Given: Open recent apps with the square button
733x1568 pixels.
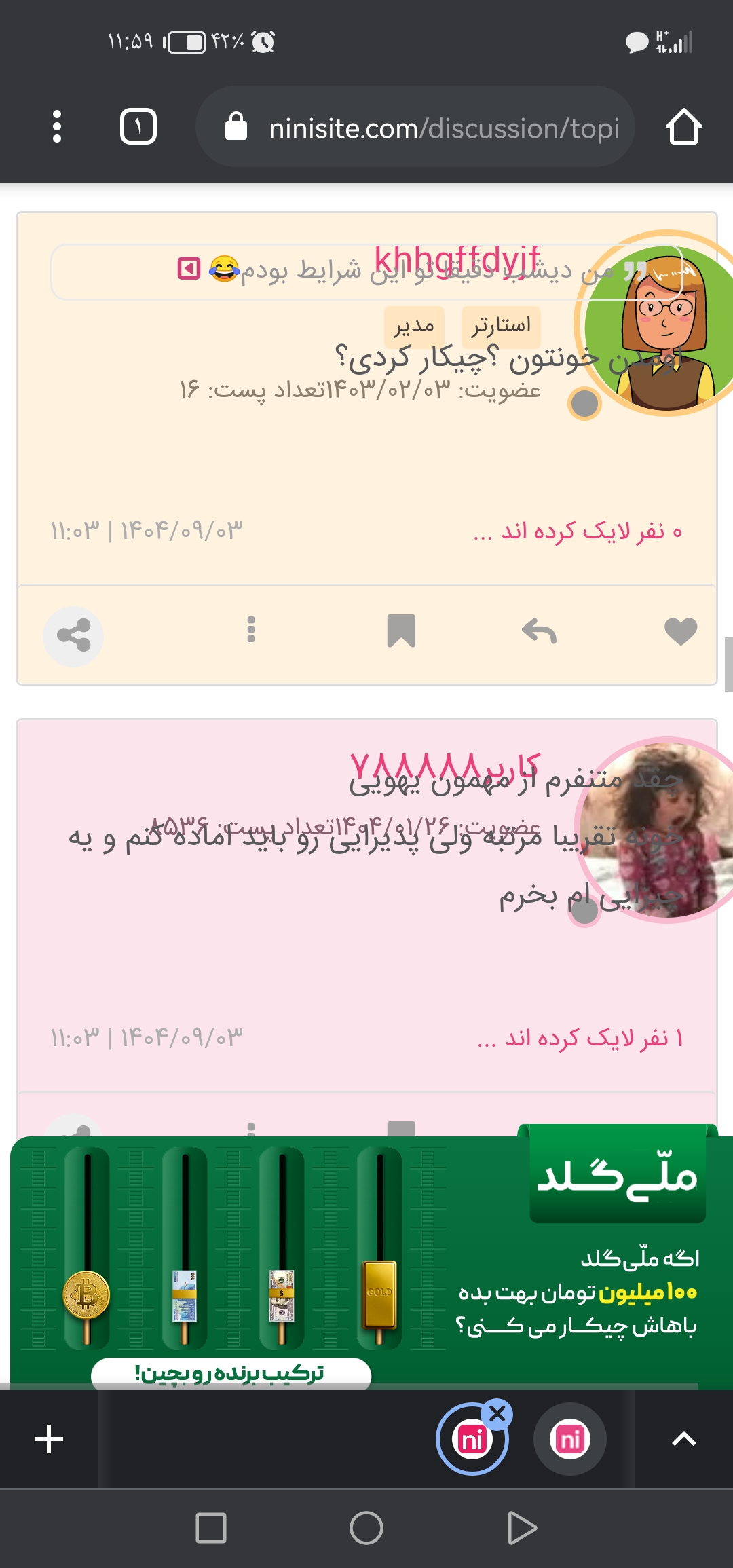Looking at the screenshot, I should pos(210,1528).
